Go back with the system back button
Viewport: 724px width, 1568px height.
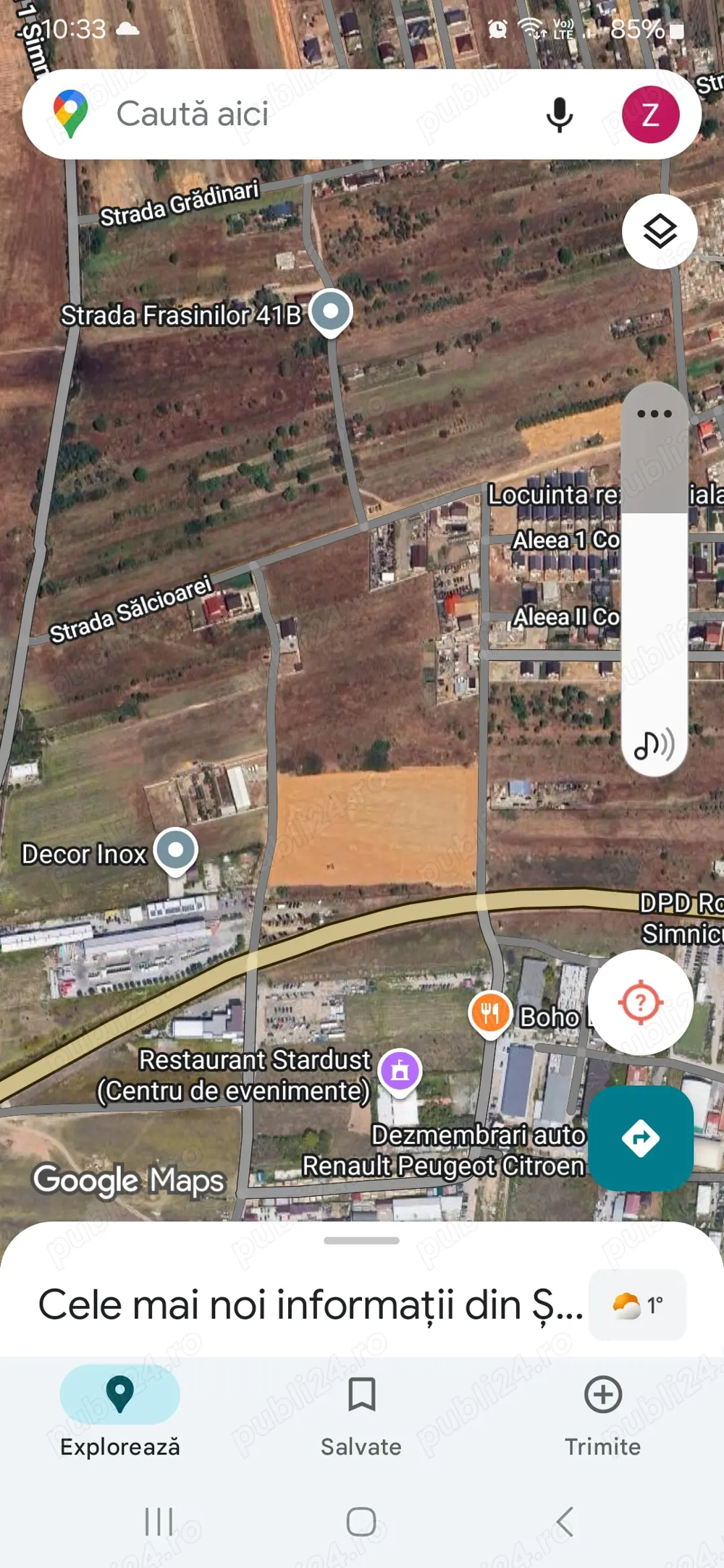coord(565,1522)
